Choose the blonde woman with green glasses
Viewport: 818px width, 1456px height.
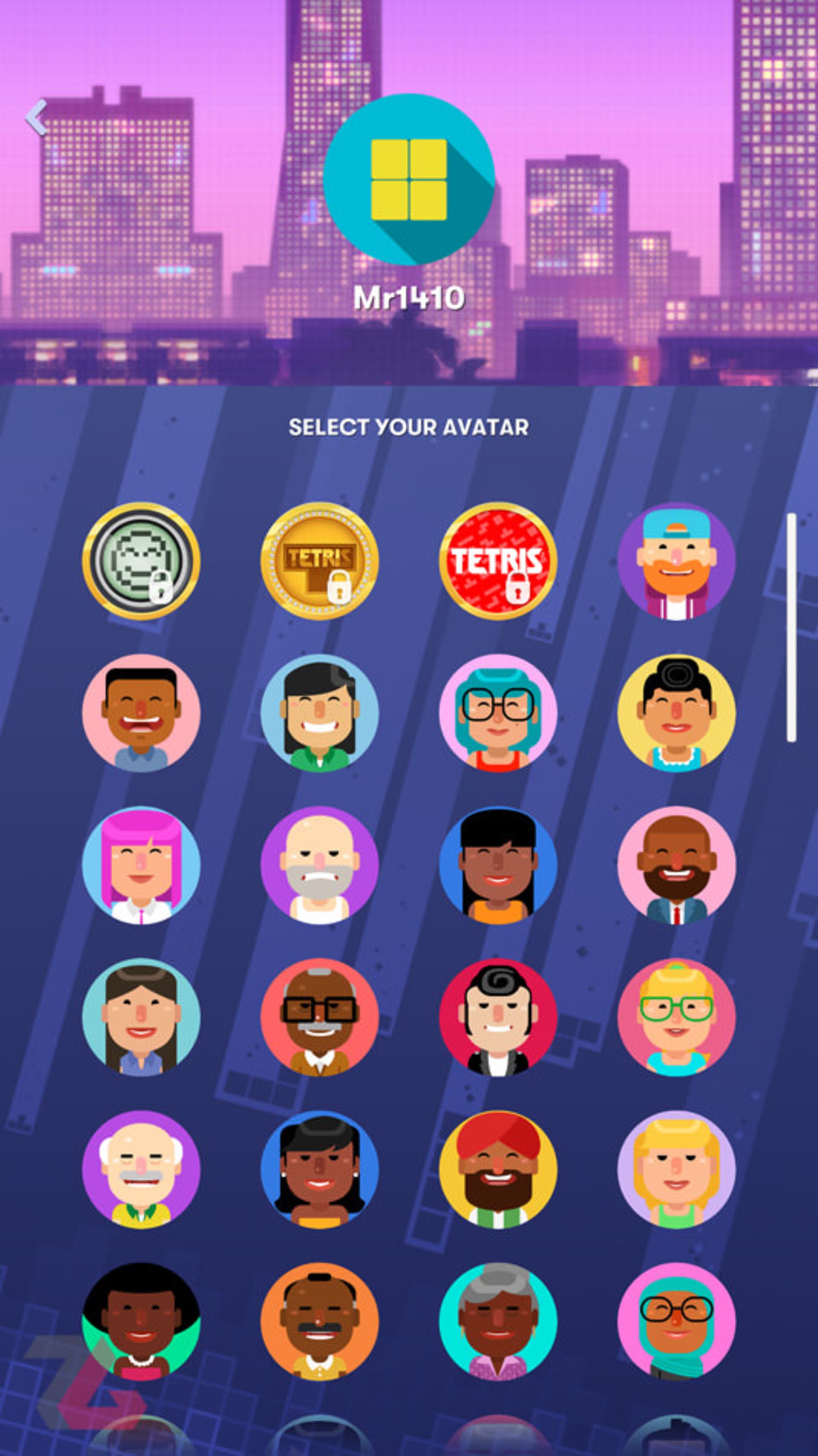click(676, 1017)
